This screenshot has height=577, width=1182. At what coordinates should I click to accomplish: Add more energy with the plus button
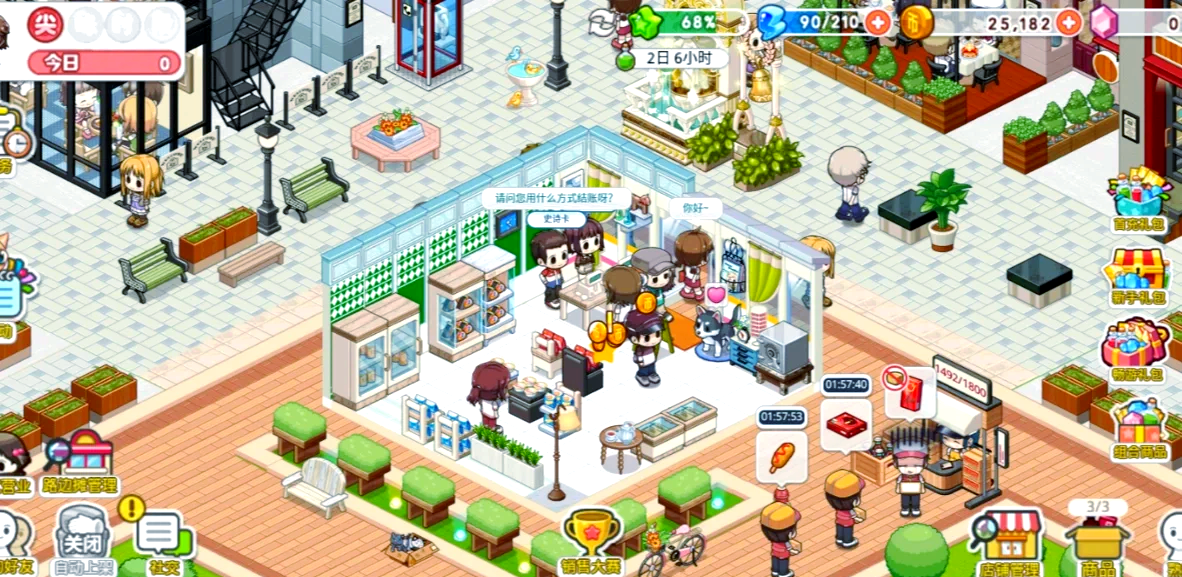[878, 21]
